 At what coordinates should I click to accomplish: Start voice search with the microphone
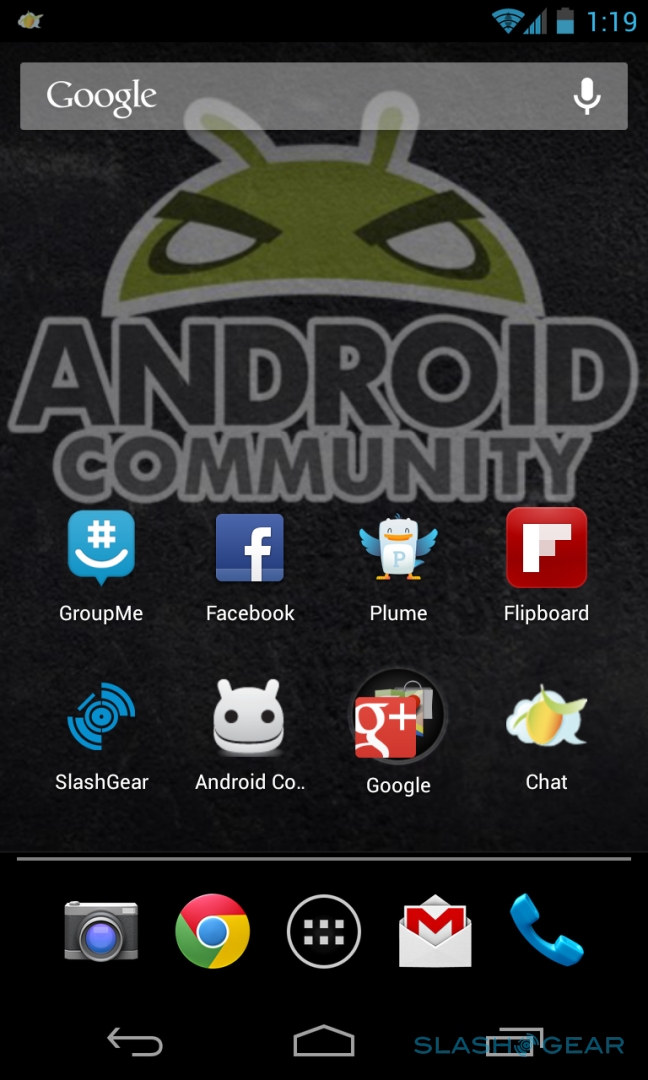(587, 96)
